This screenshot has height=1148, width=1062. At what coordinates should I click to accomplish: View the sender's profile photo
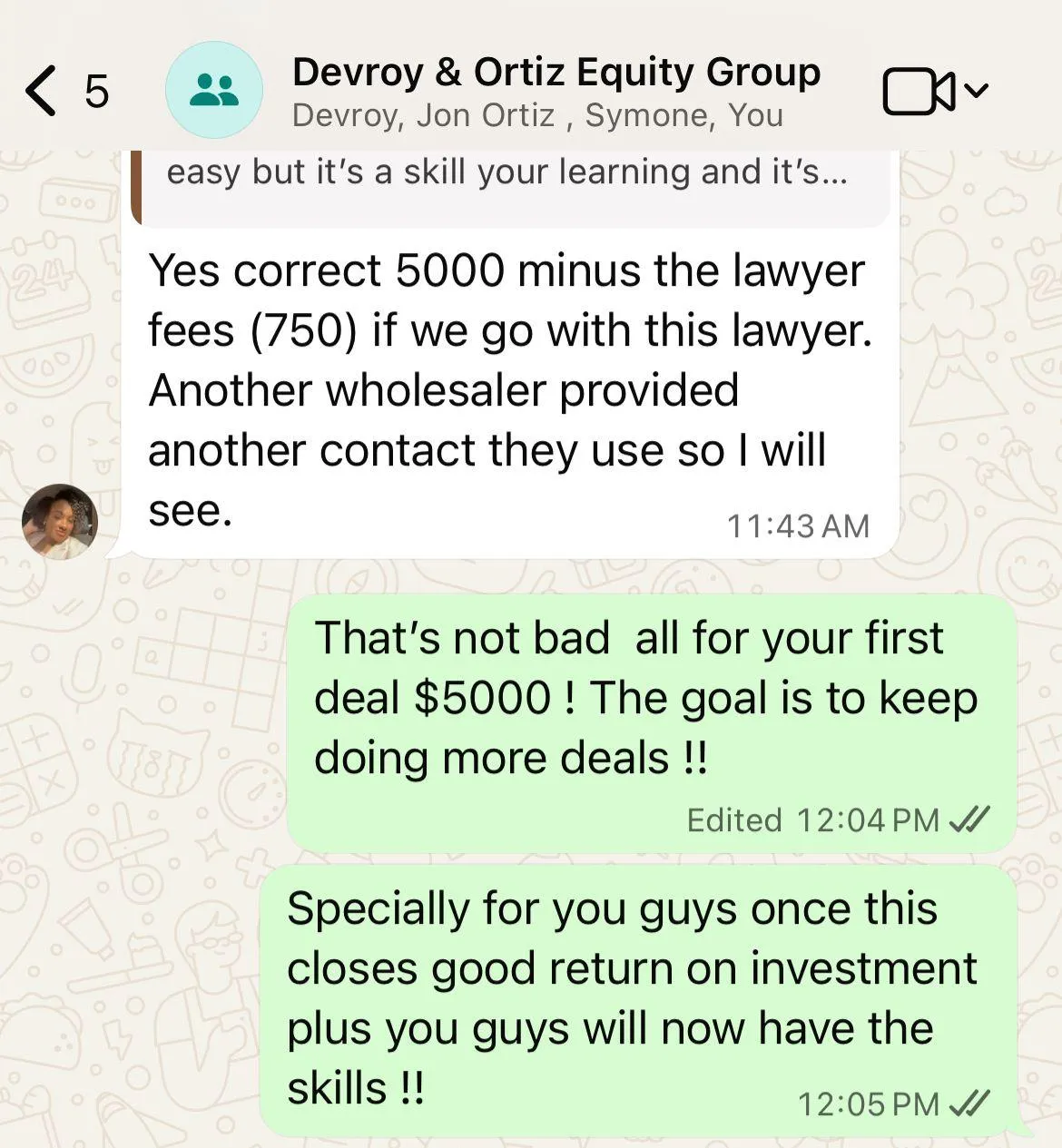(60, 521)
